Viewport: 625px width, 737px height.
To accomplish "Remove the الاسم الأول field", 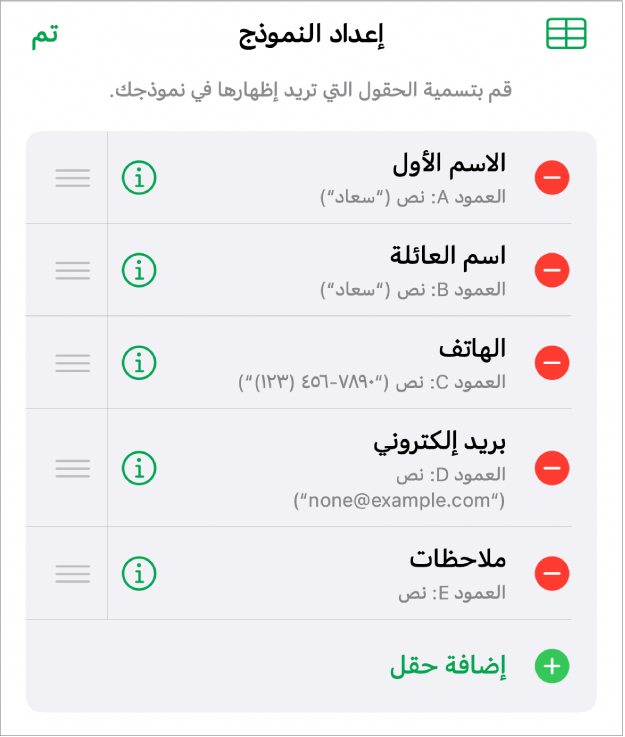I will point(552,178).
